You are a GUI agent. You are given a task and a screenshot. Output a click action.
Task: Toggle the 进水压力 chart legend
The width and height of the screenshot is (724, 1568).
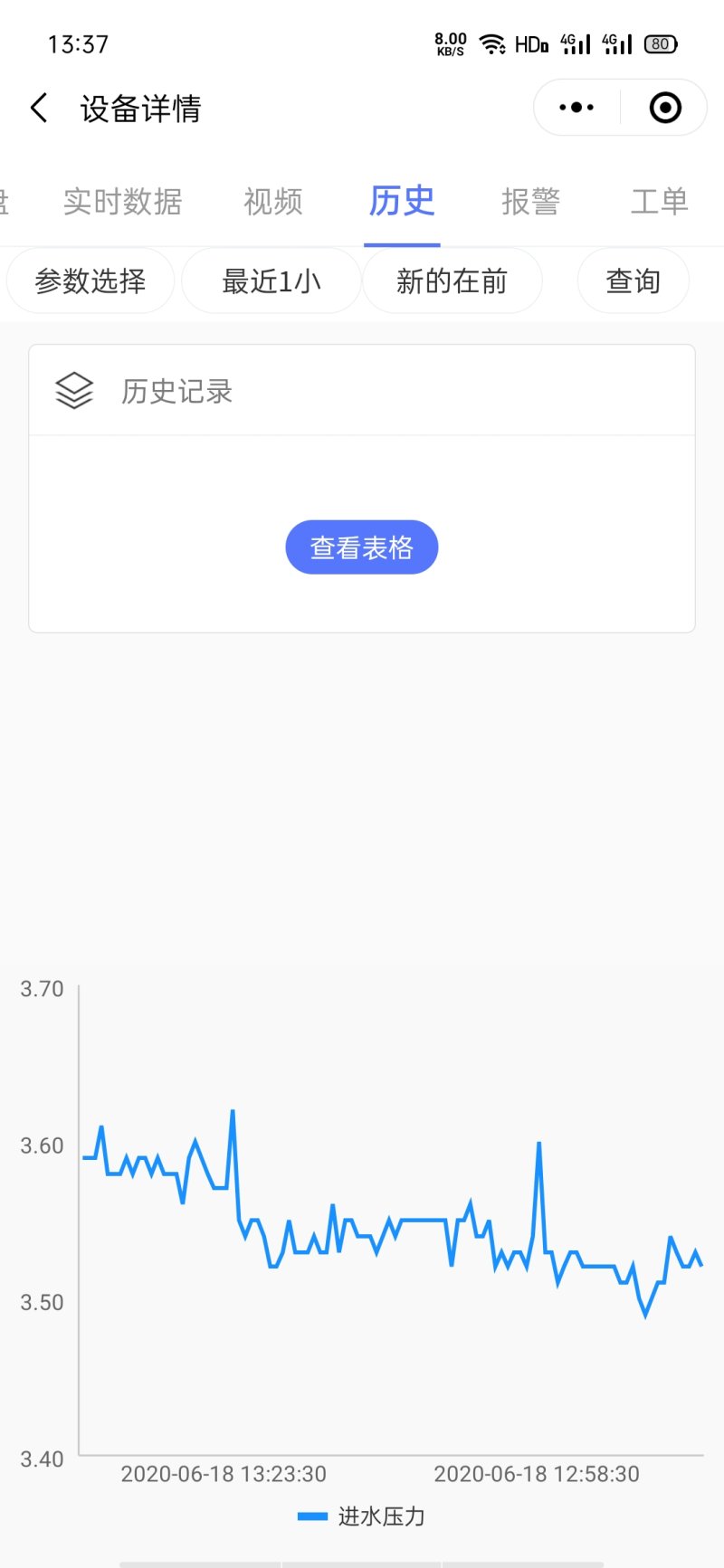pos(362,1516)
